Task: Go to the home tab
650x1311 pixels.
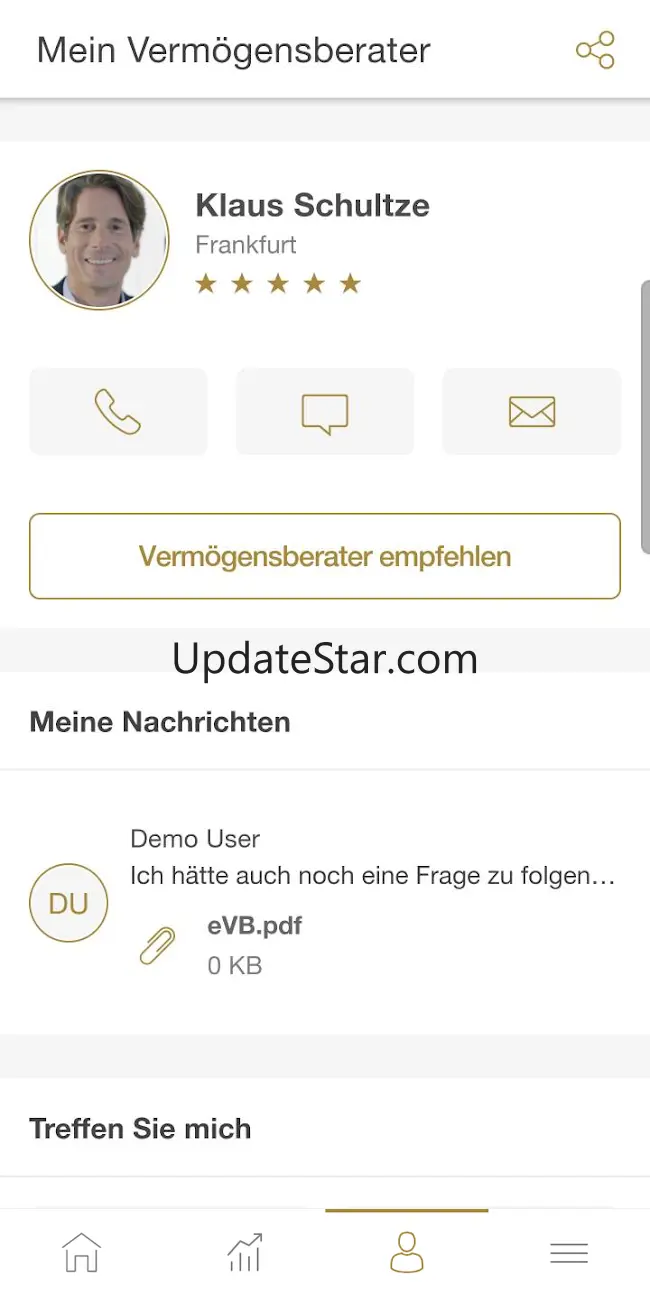Action: click(x=81, y=1252)
